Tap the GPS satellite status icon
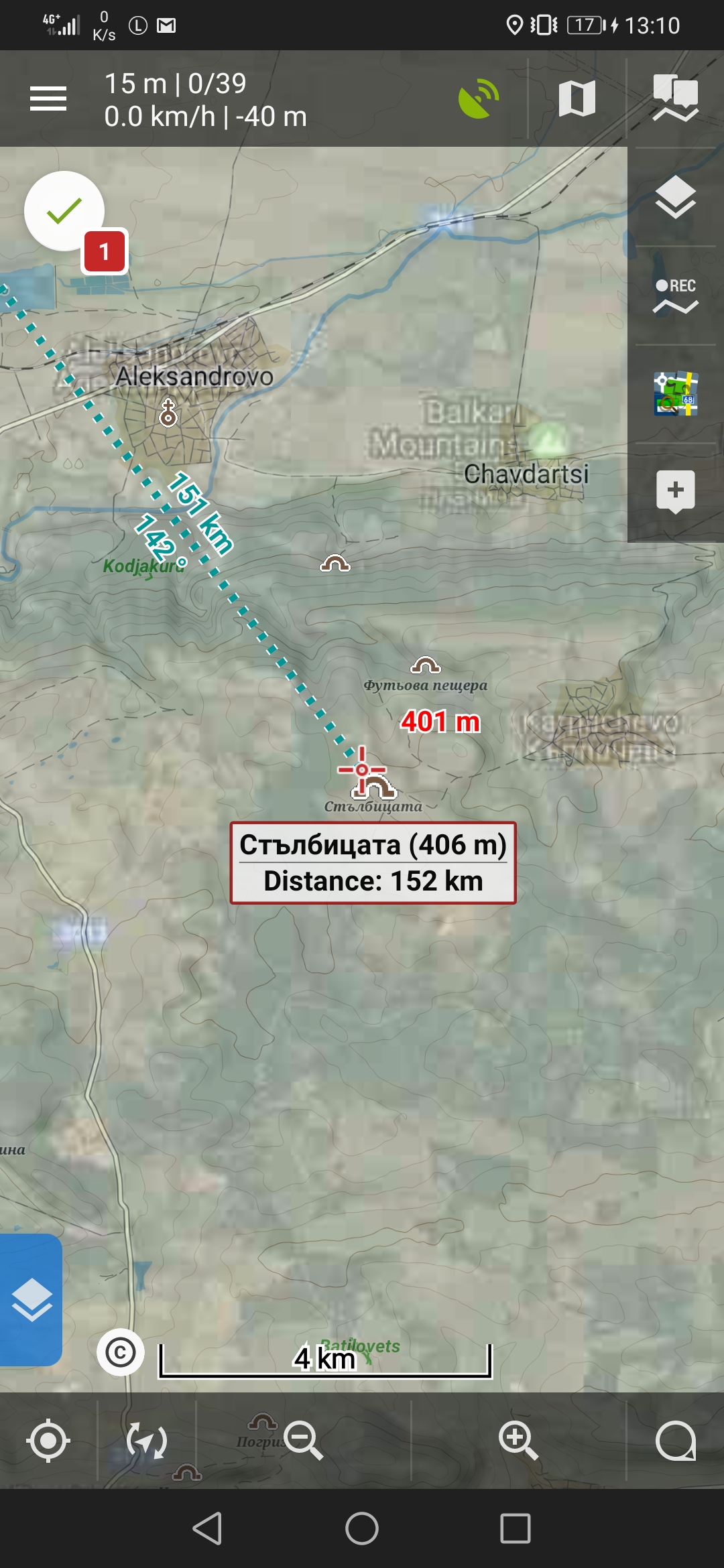 (x=479, y=99)
